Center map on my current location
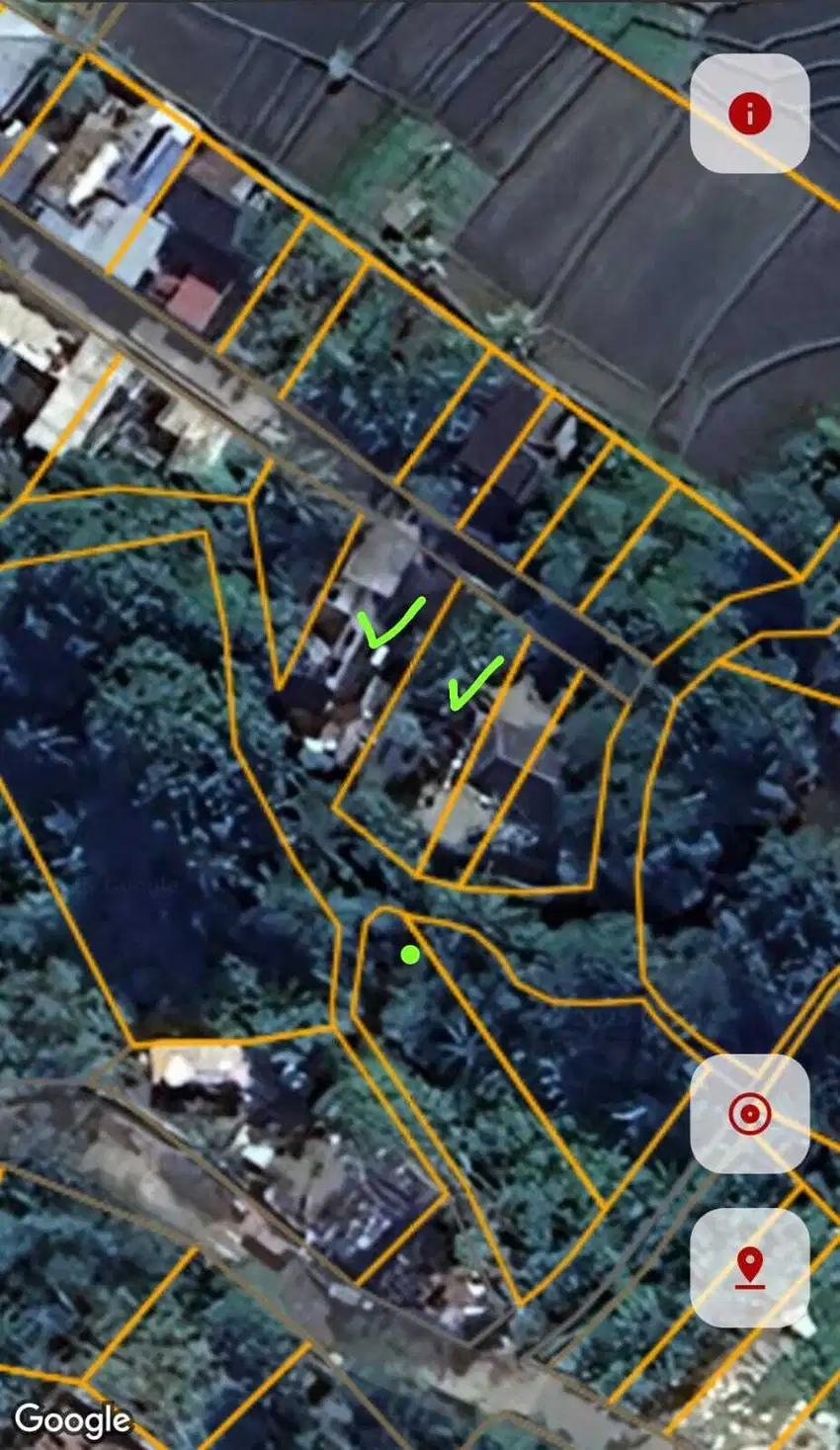The width and height of the screenshot is (840, 1450). (x=749, y=1114)
